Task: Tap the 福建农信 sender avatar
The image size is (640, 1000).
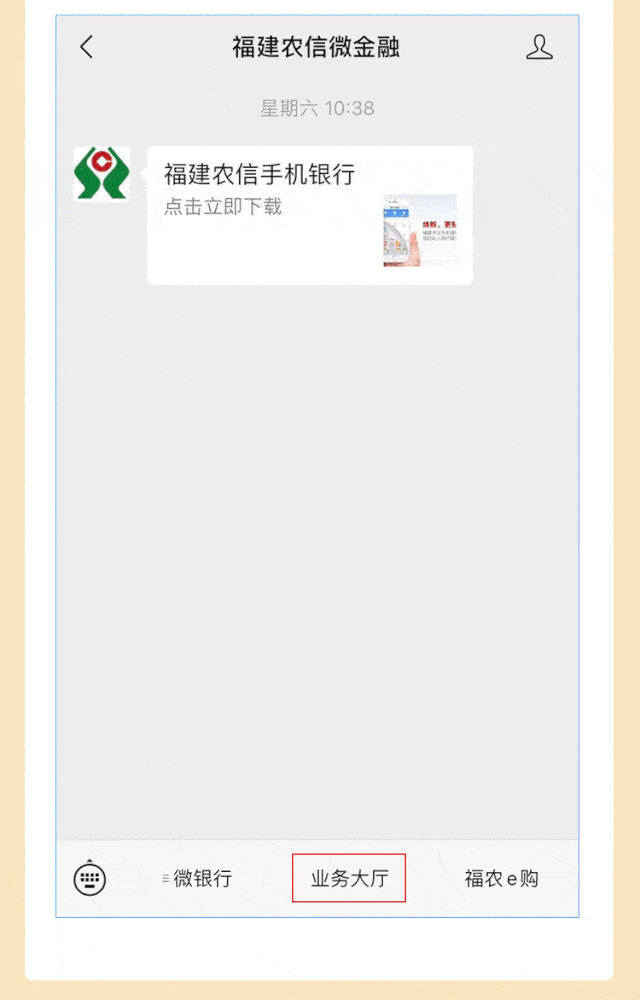Action: (101, 174)
